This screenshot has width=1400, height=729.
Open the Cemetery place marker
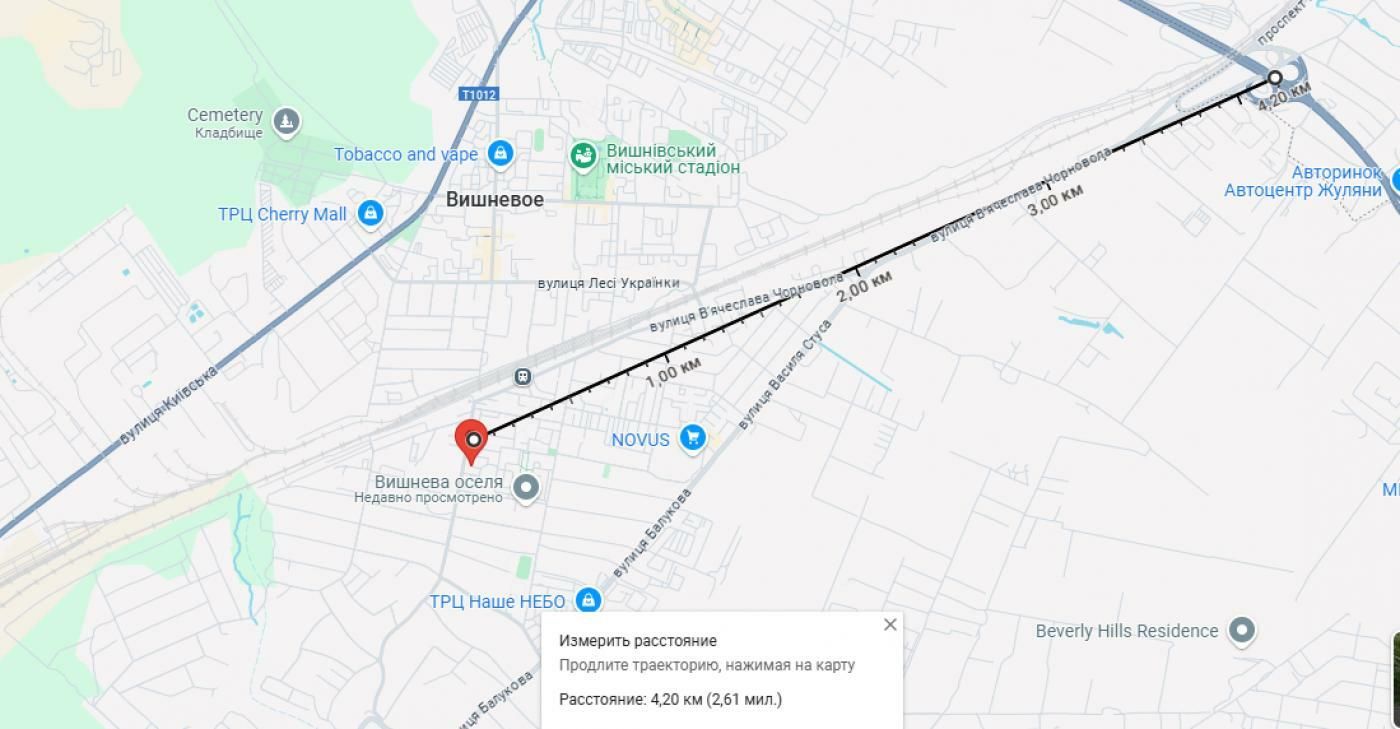click(x=287, y=122)
